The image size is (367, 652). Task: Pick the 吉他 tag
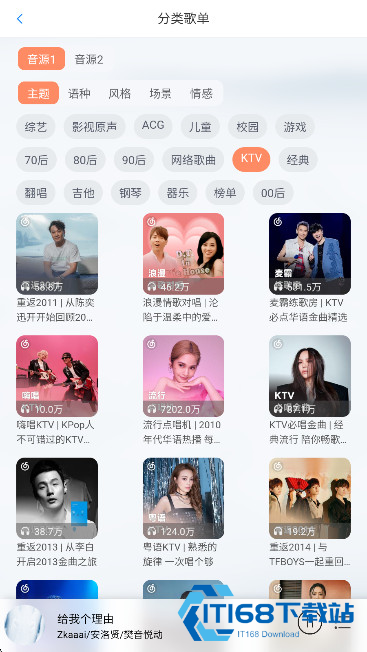pyautogui.click(x=83, y=193)
